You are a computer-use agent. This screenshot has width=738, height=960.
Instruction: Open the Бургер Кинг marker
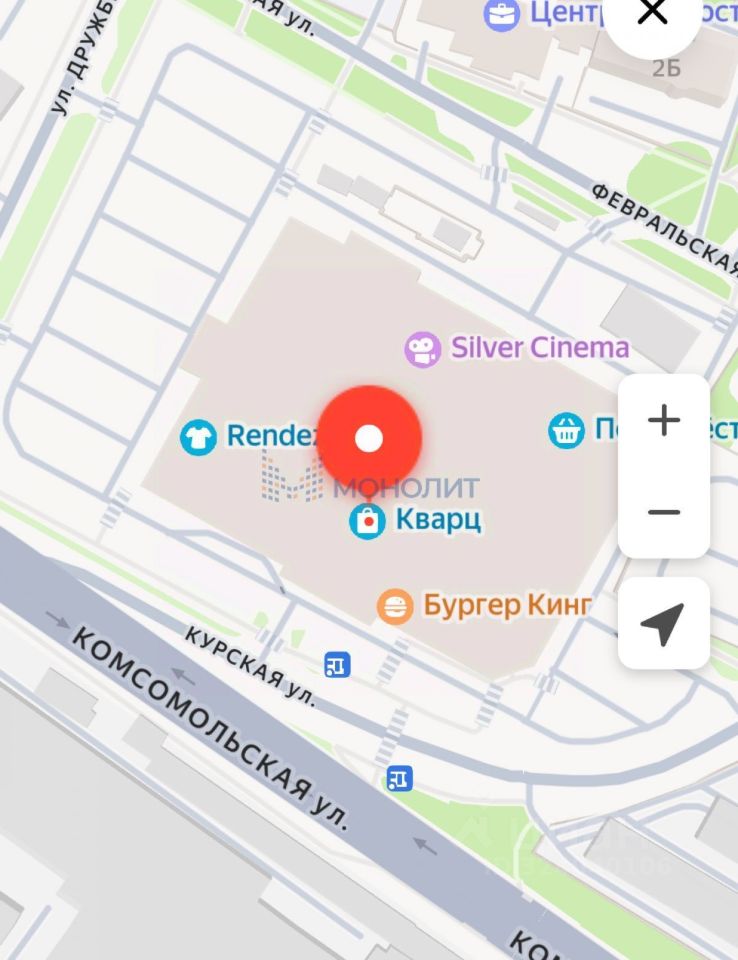[395, 606]
